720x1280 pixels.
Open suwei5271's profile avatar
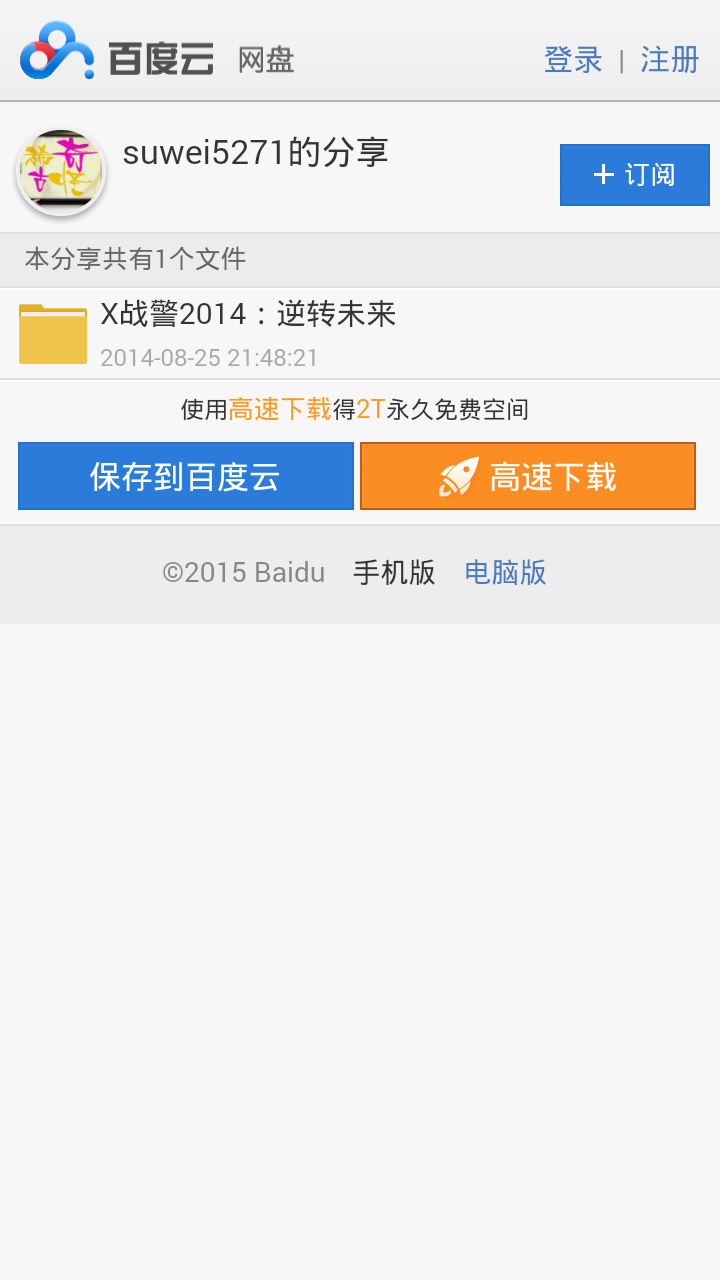[x=61, y=172]
